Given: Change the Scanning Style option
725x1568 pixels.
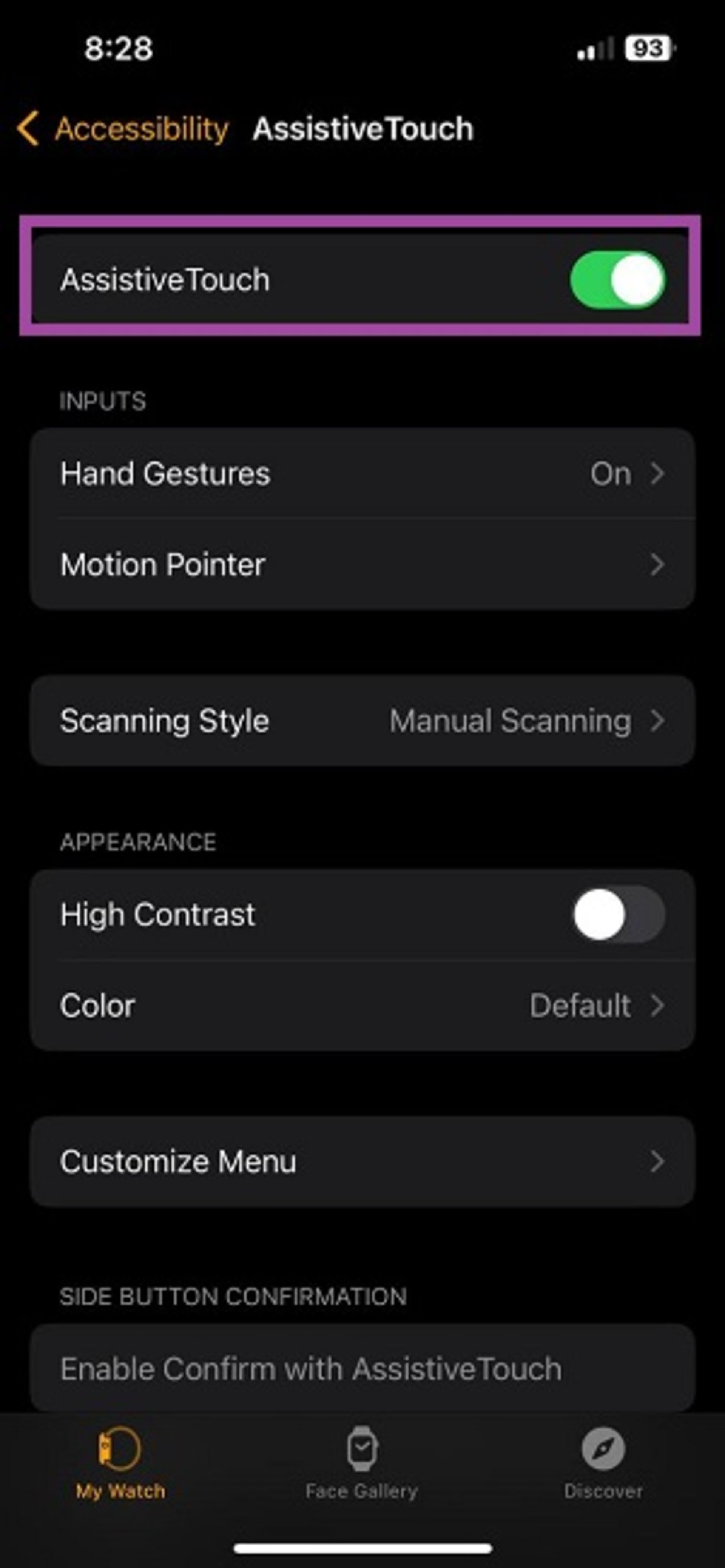Looking at the screenshot, I should pos(362,721).
